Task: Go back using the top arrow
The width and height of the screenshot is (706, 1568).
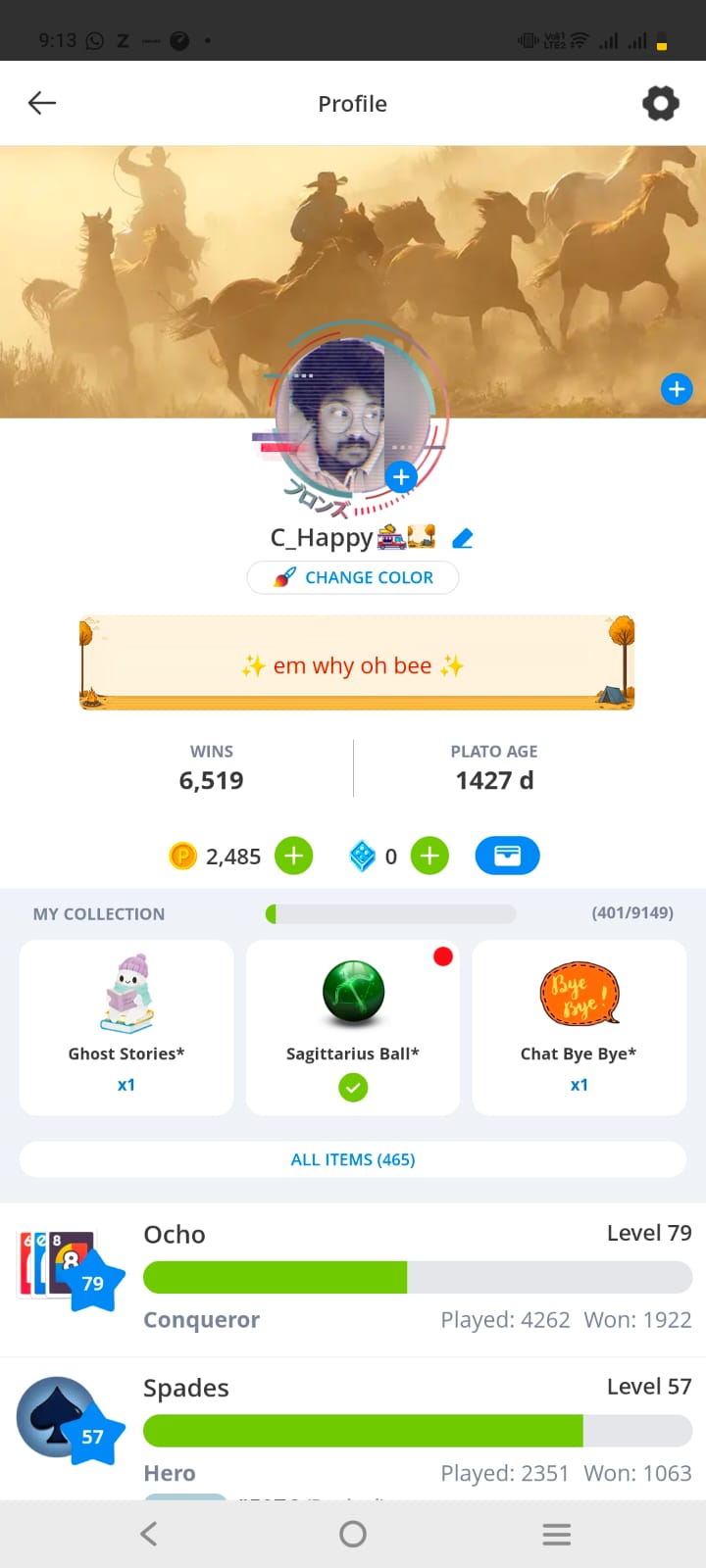Action: pos(42,103)
